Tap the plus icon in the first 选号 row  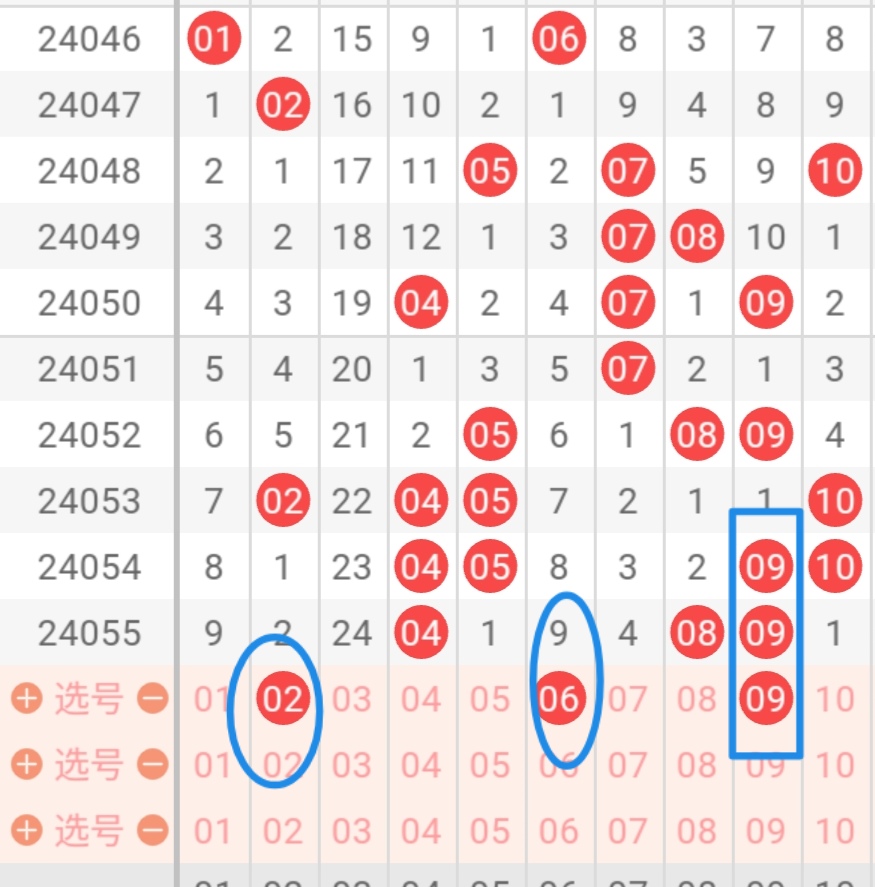(27, 699)
